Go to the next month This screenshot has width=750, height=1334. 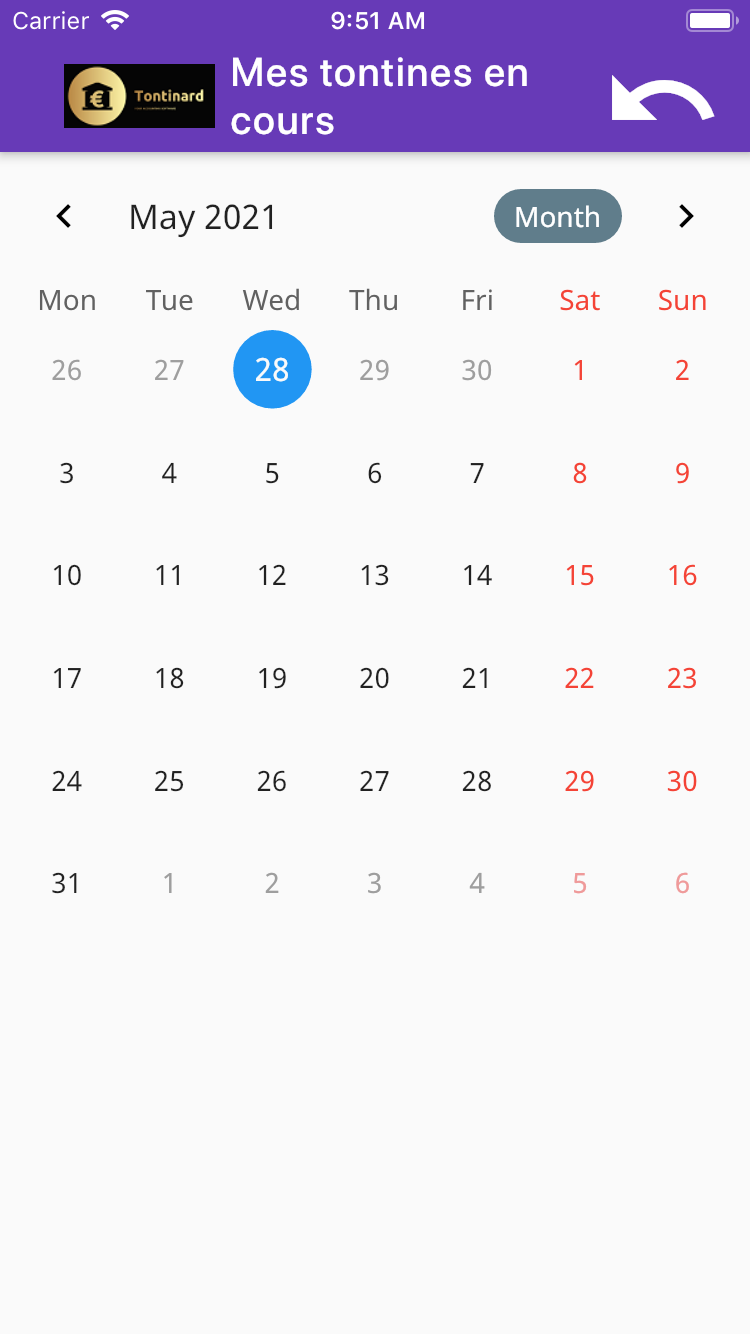(686, 216)
